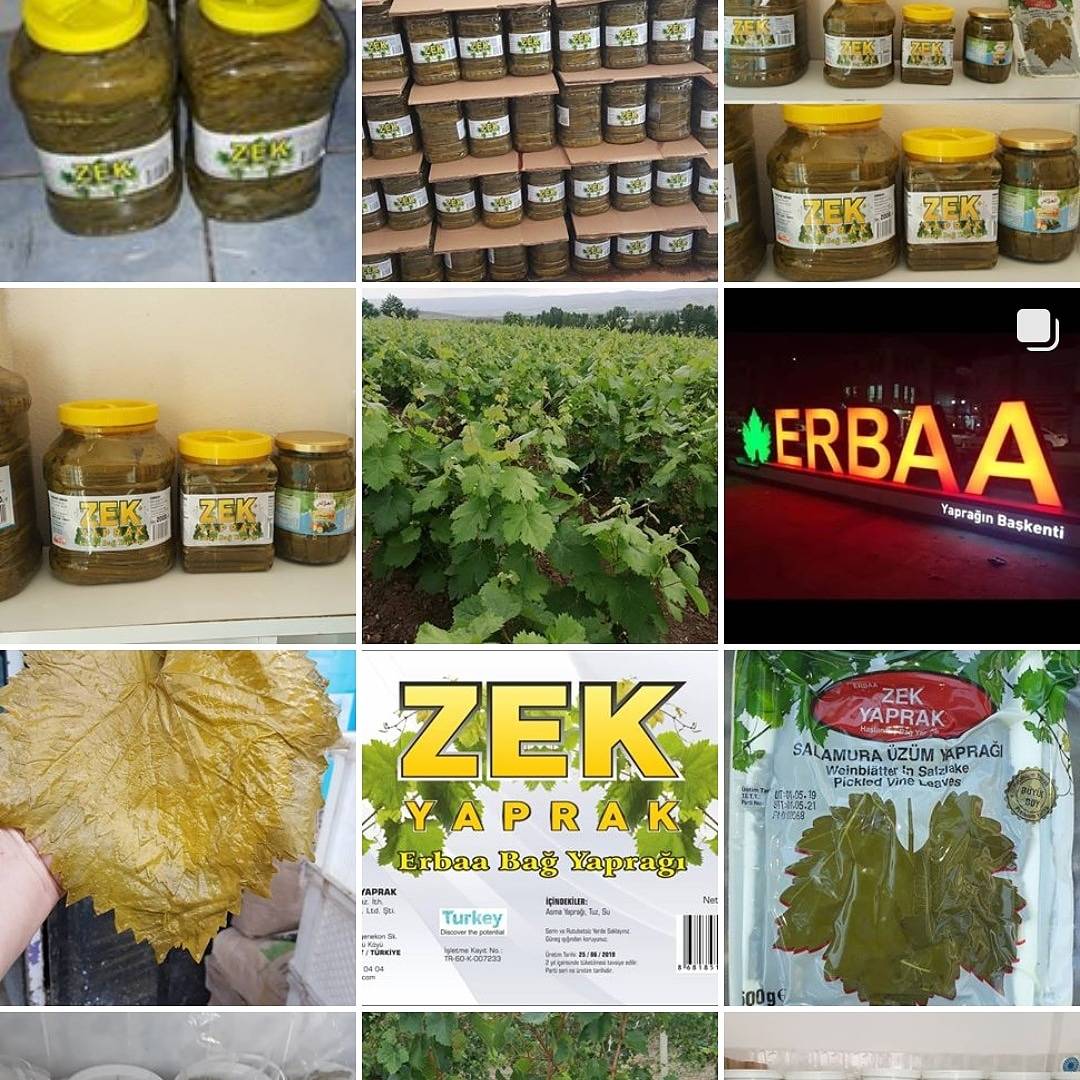Open the post of jars stacked in cardboard trays
1080x1080 pixels.
(x=539, y=140)
